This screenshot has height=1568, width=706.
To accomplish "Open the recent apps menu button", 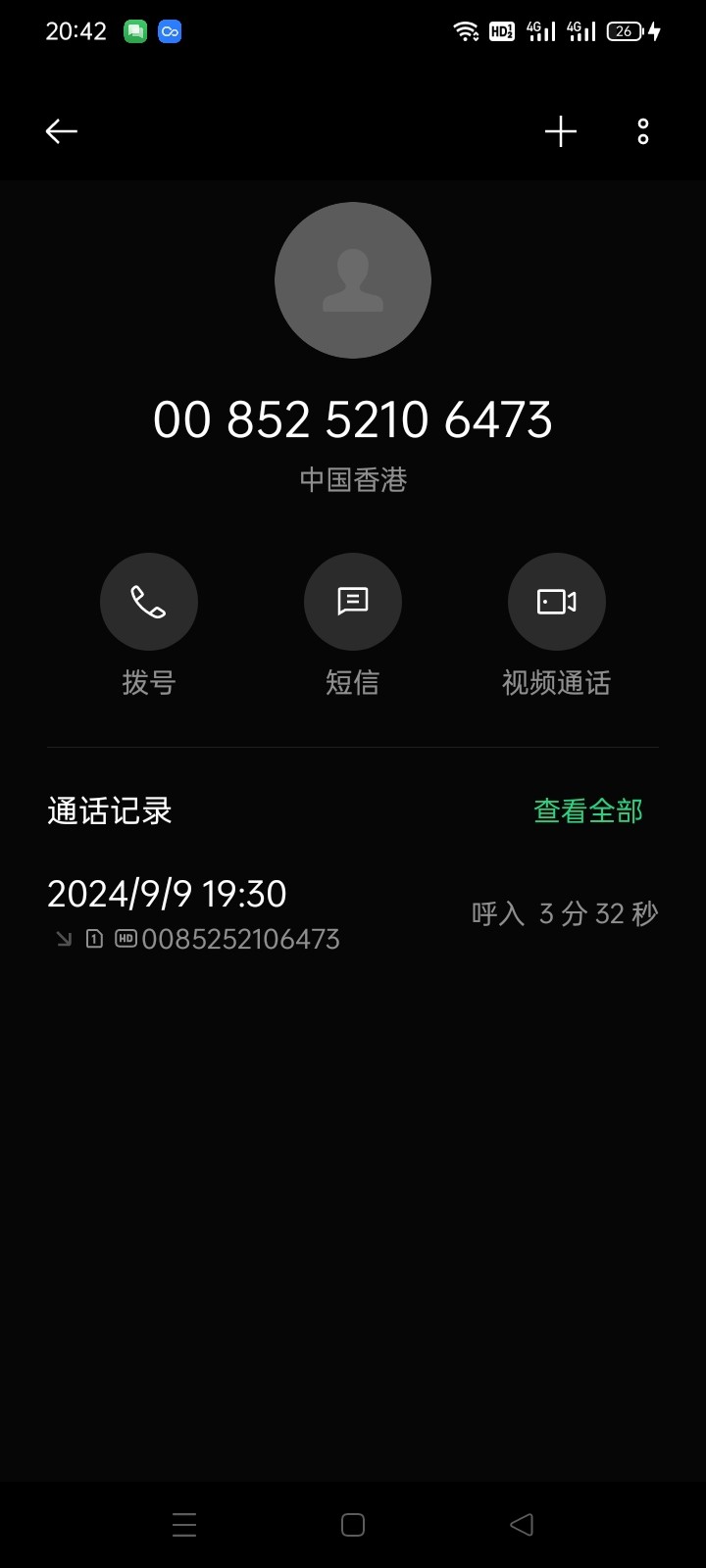I will [184, 1524].
